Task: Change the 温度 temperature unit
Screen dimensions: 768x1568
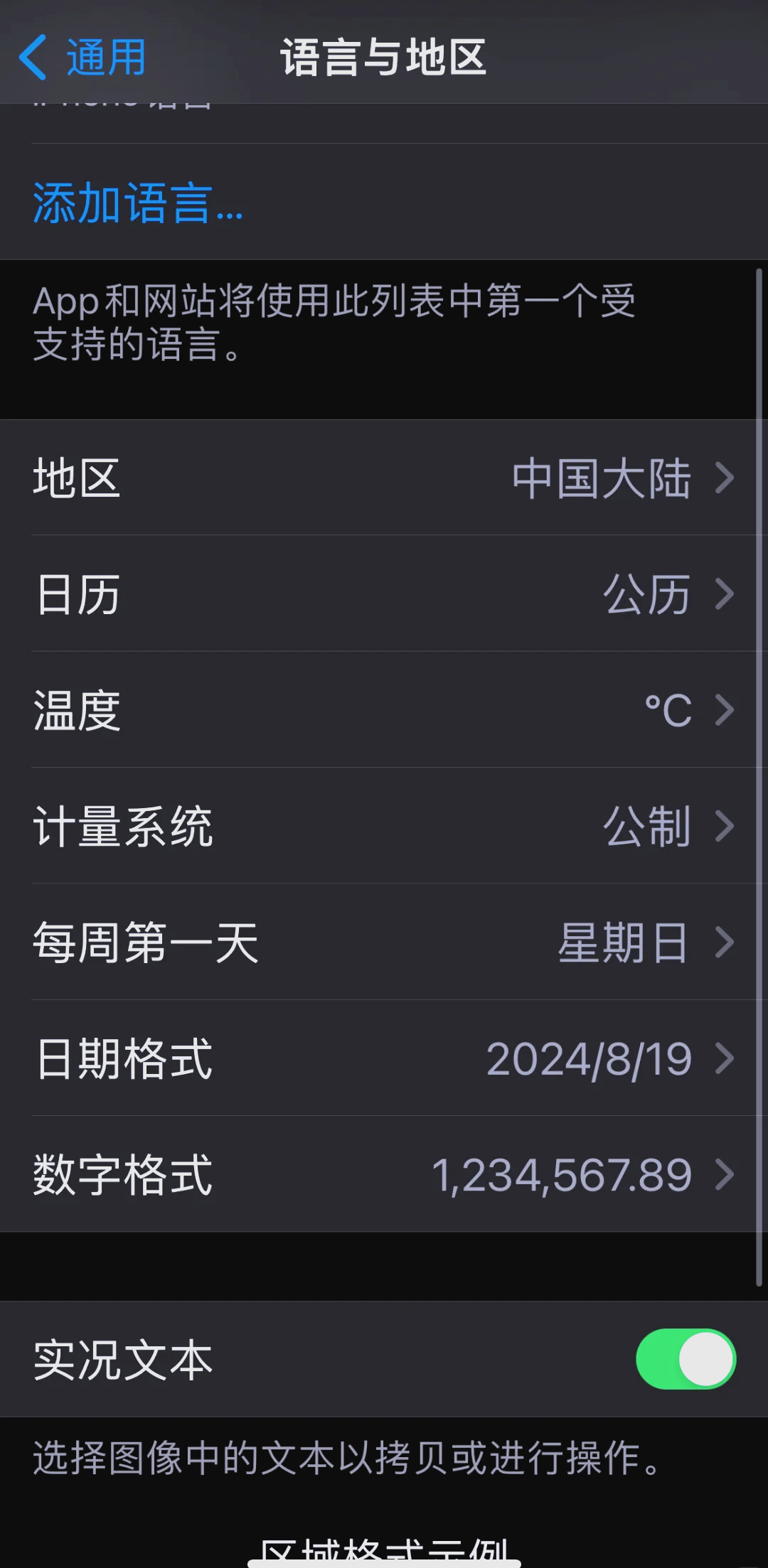Action: pos(384,710)
